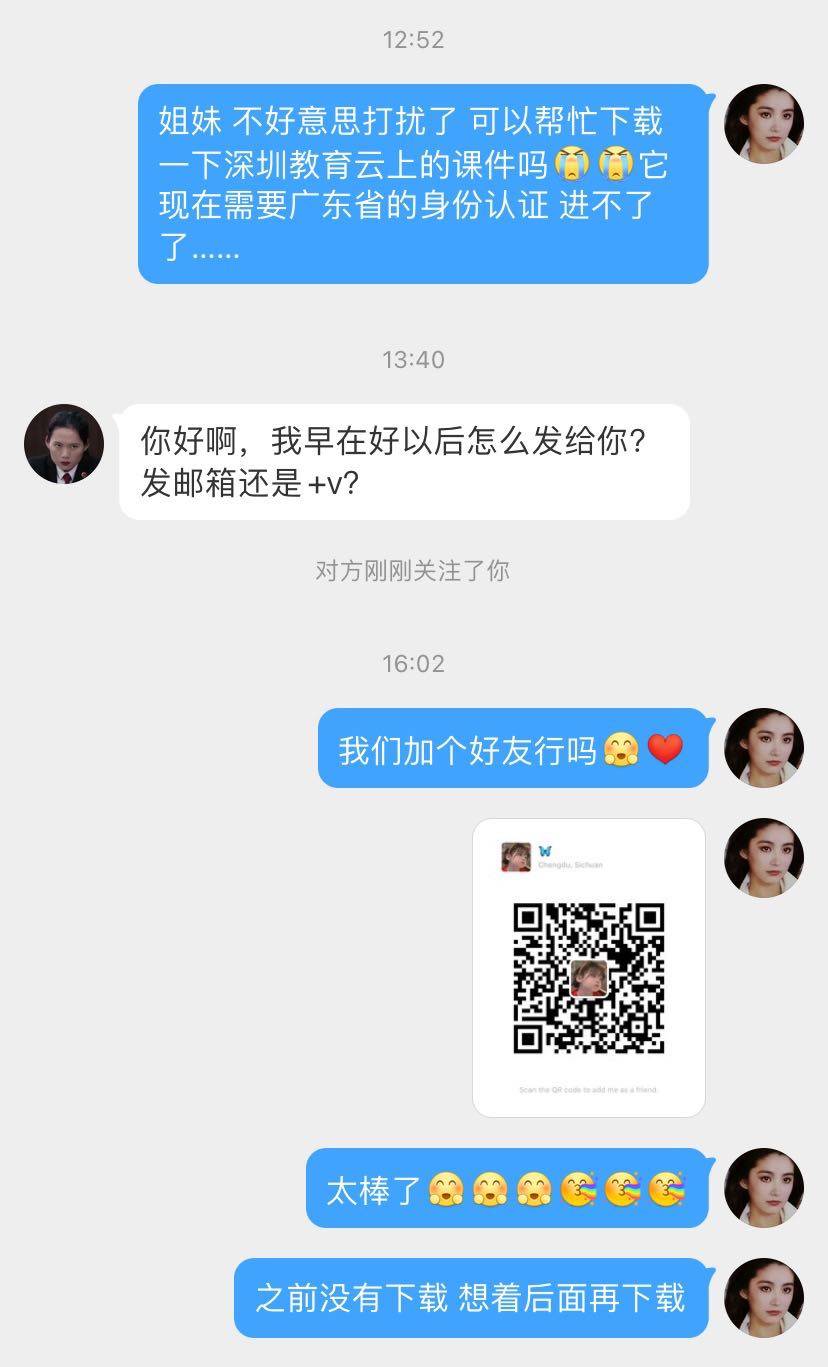828x1367 pixels.
Task: Tap the avatar beside the "太棒了" message
Action: coord(764,1188)
